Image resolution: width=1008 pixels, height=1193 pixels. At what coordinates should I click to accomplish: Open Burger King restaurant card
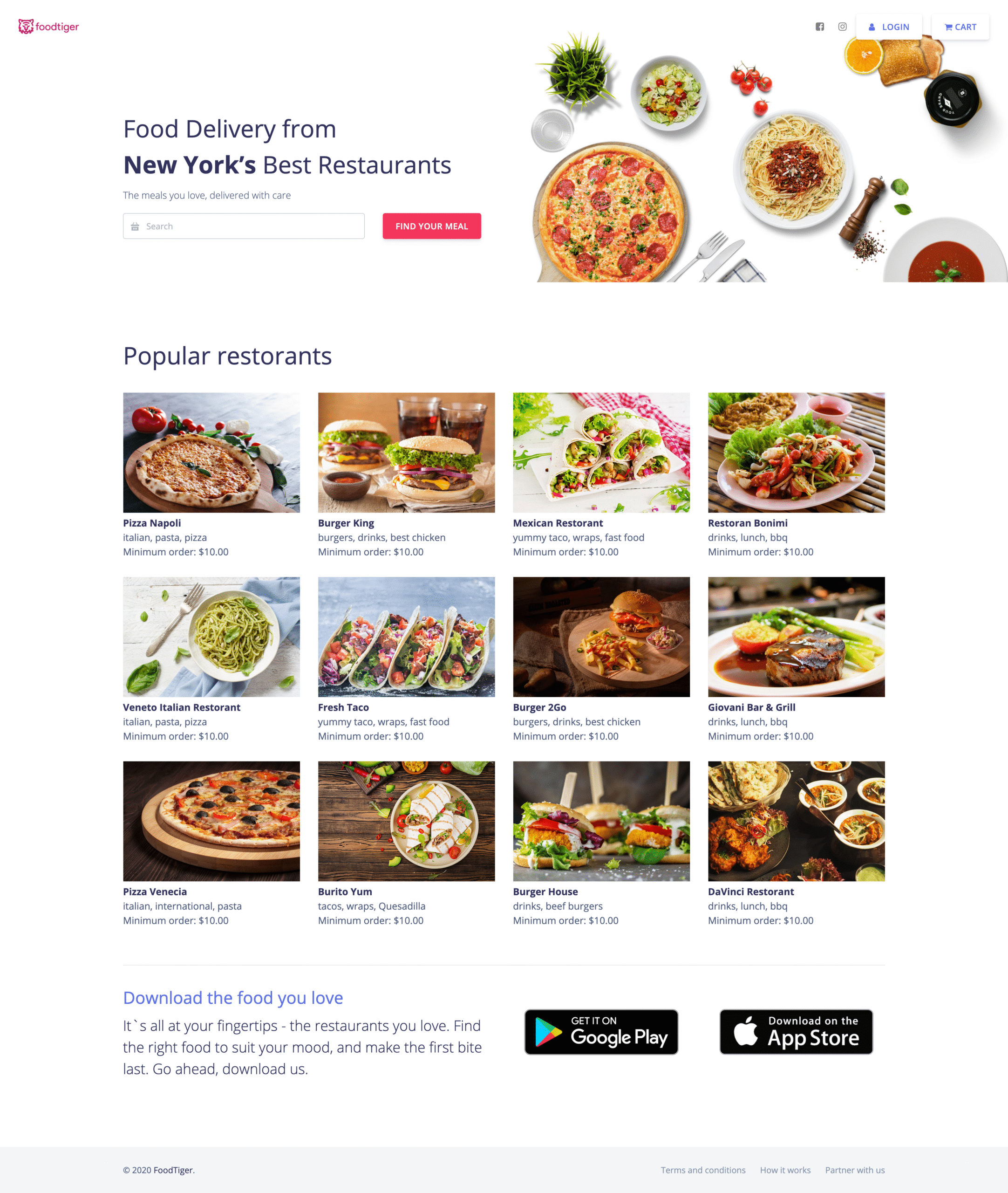click(x=406, y=453)
